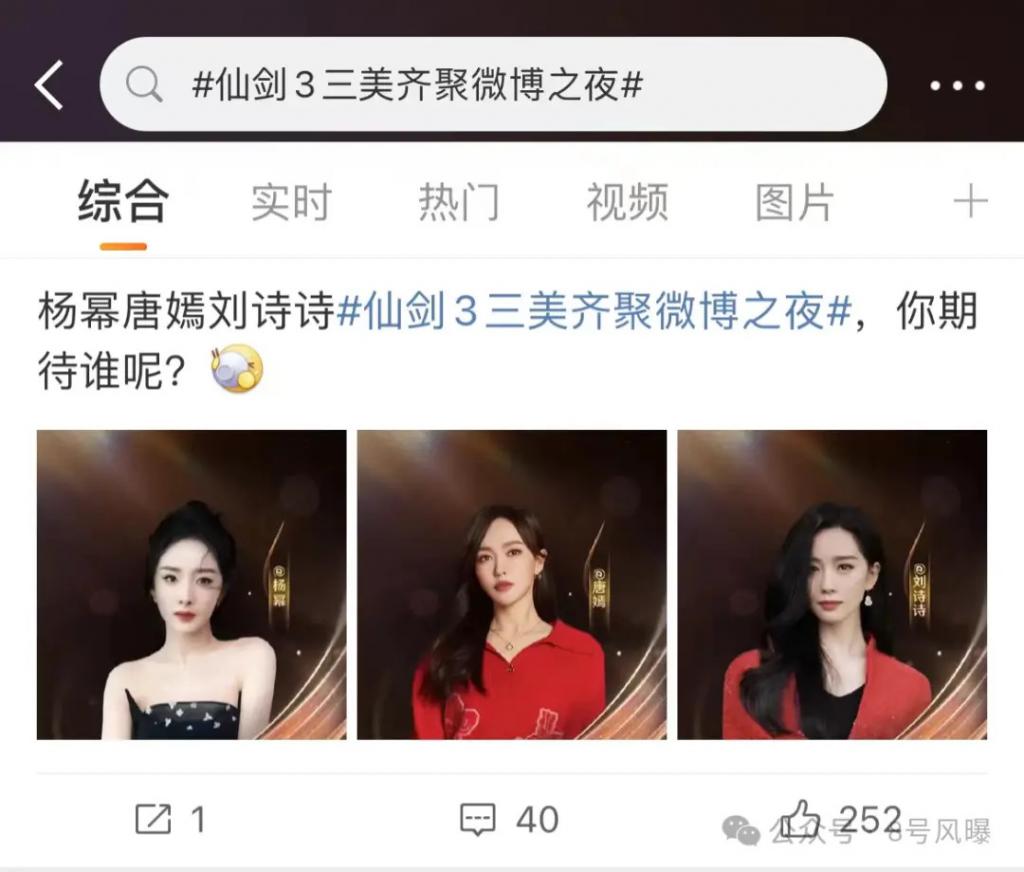Switch to the 视频 tab
The width and height of the screenshot is (1024, 872).
[626, 203]
